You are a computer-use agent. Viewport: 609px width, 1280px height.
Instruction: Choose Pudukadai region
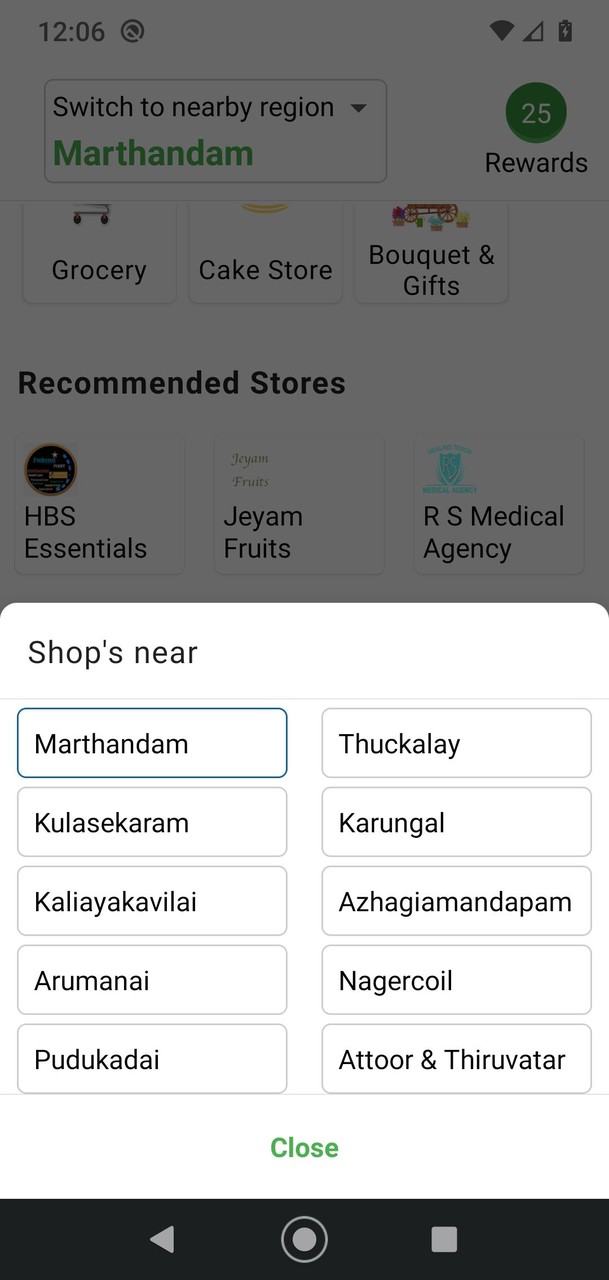coord(152,1059)
